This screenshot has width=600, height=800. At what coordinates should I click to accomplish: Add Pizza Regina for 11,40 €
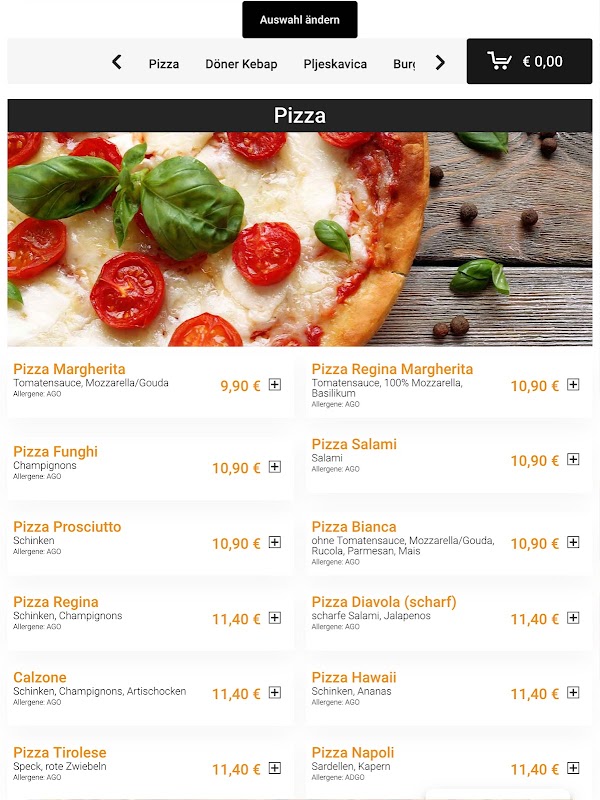coord(275,618)
